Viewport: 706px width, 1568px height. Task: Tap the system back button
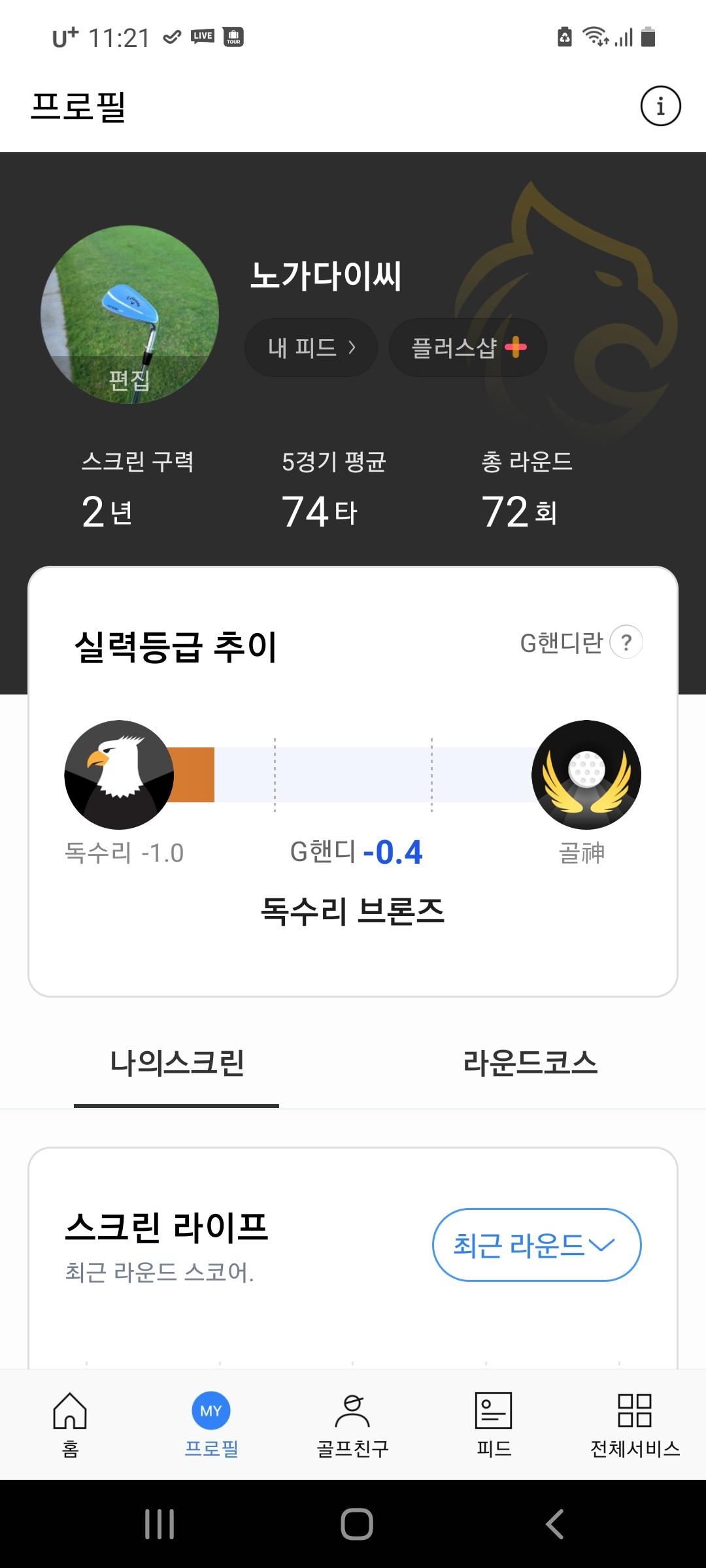point(554,1524)
